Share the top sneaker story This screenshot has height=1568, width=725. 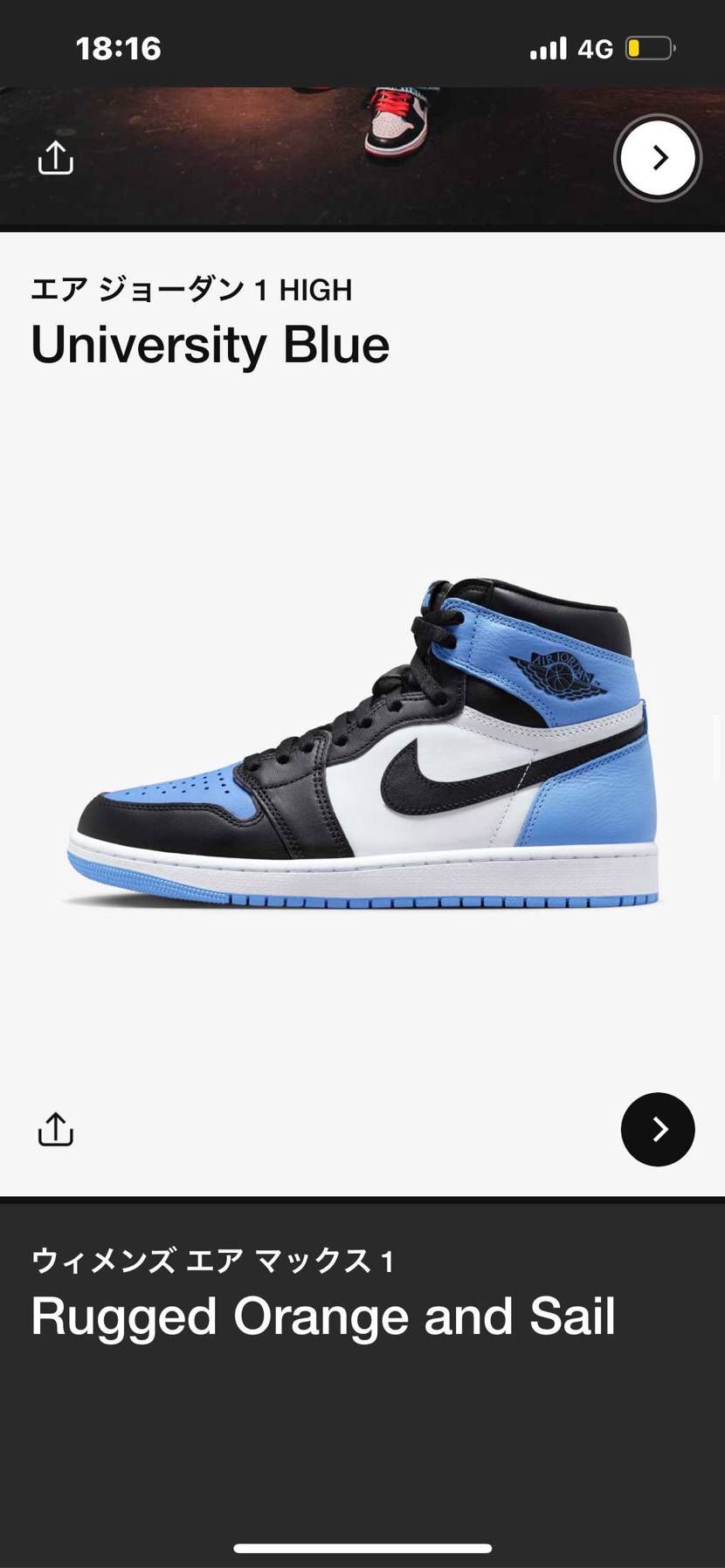click(x=56, y=158)
